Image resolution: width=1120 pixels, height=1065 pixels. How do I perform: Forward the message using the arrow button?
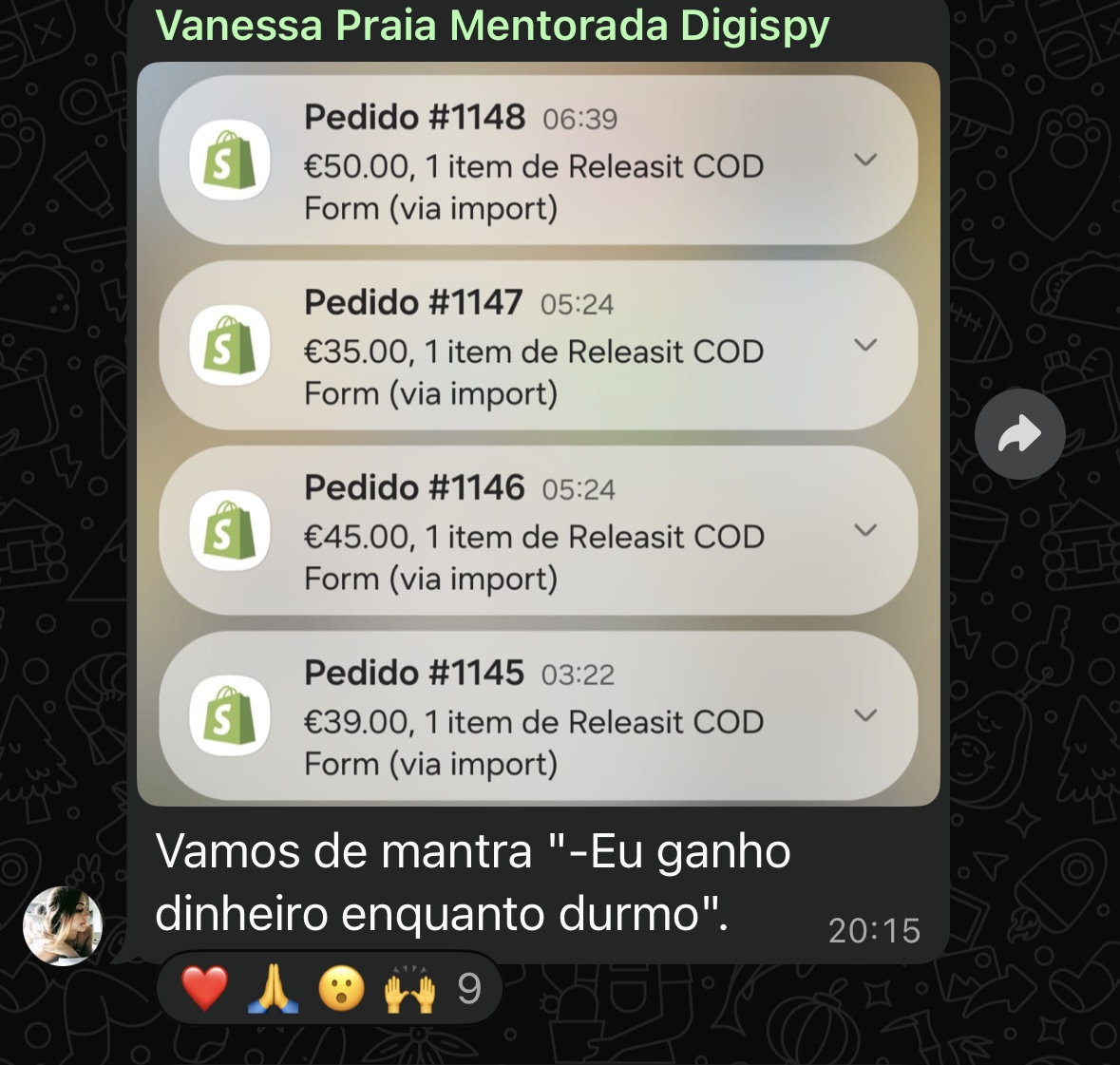(1019, 434)
